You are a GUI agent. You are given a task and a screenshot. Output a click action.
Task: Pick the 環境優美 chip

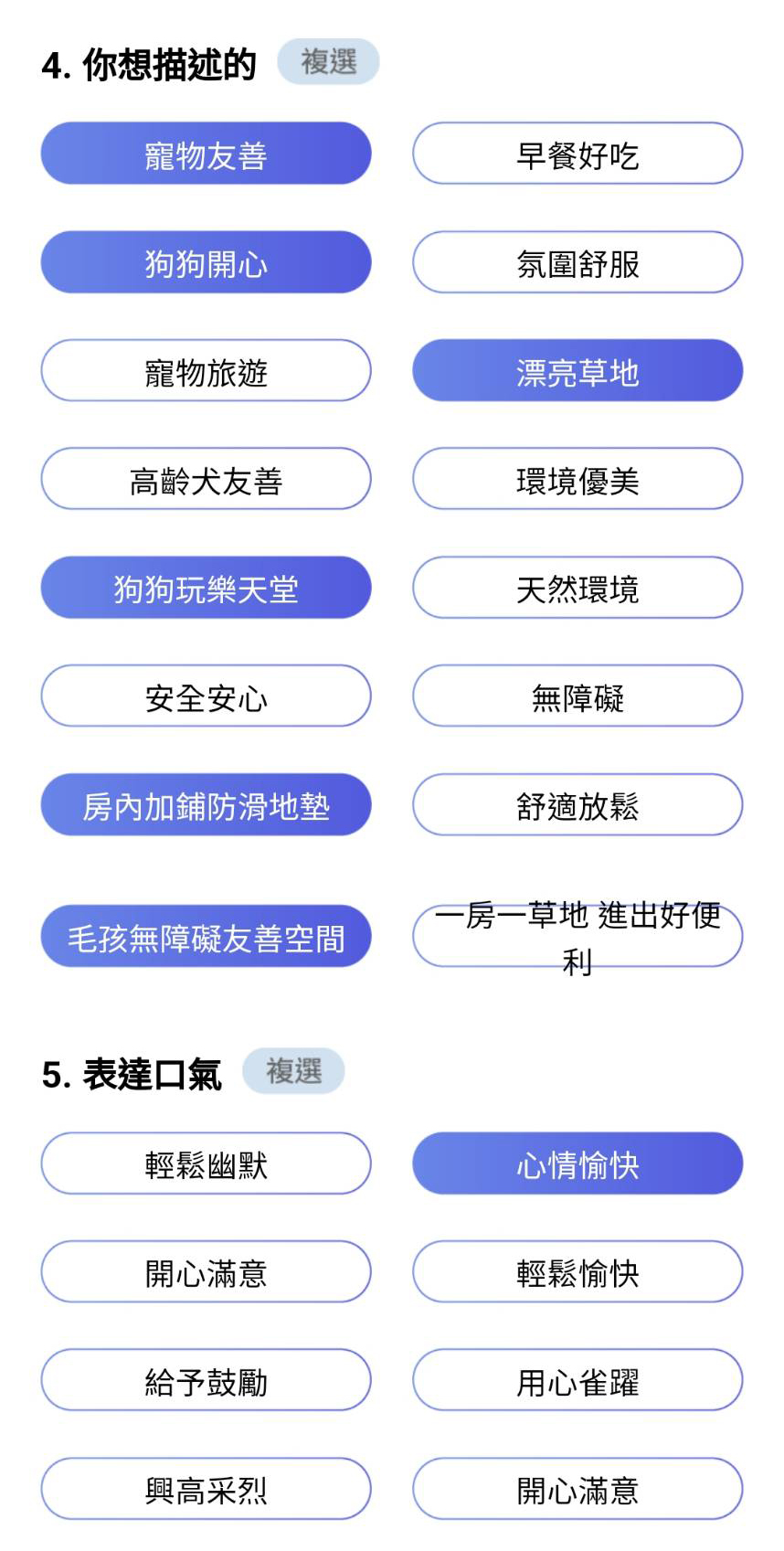[577, 479]
